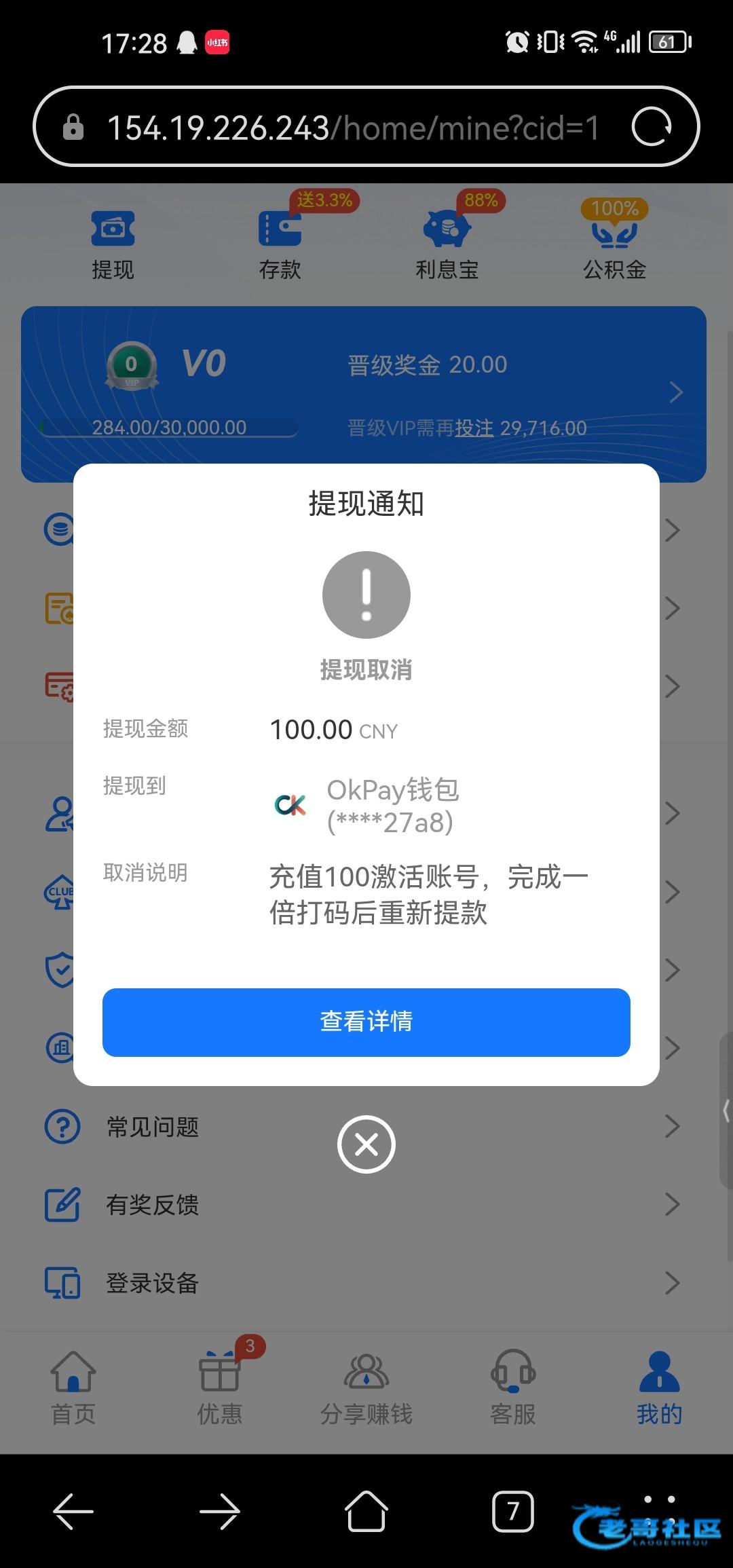The image size is (733, 1568).
Task: Select the 我的 profile tab
Action: coord(659,1388)
